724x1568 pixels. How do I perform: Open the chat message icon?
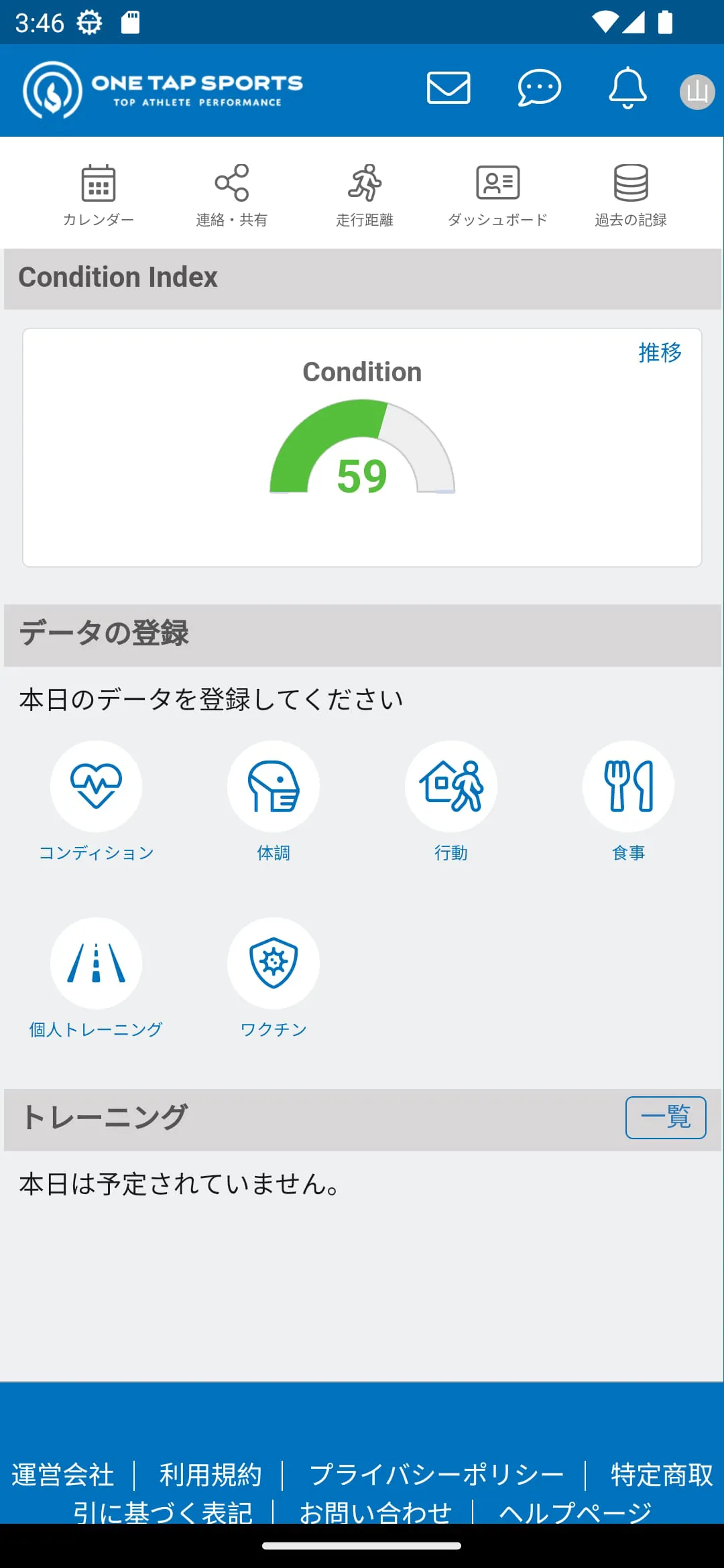(x=538, y=88)
